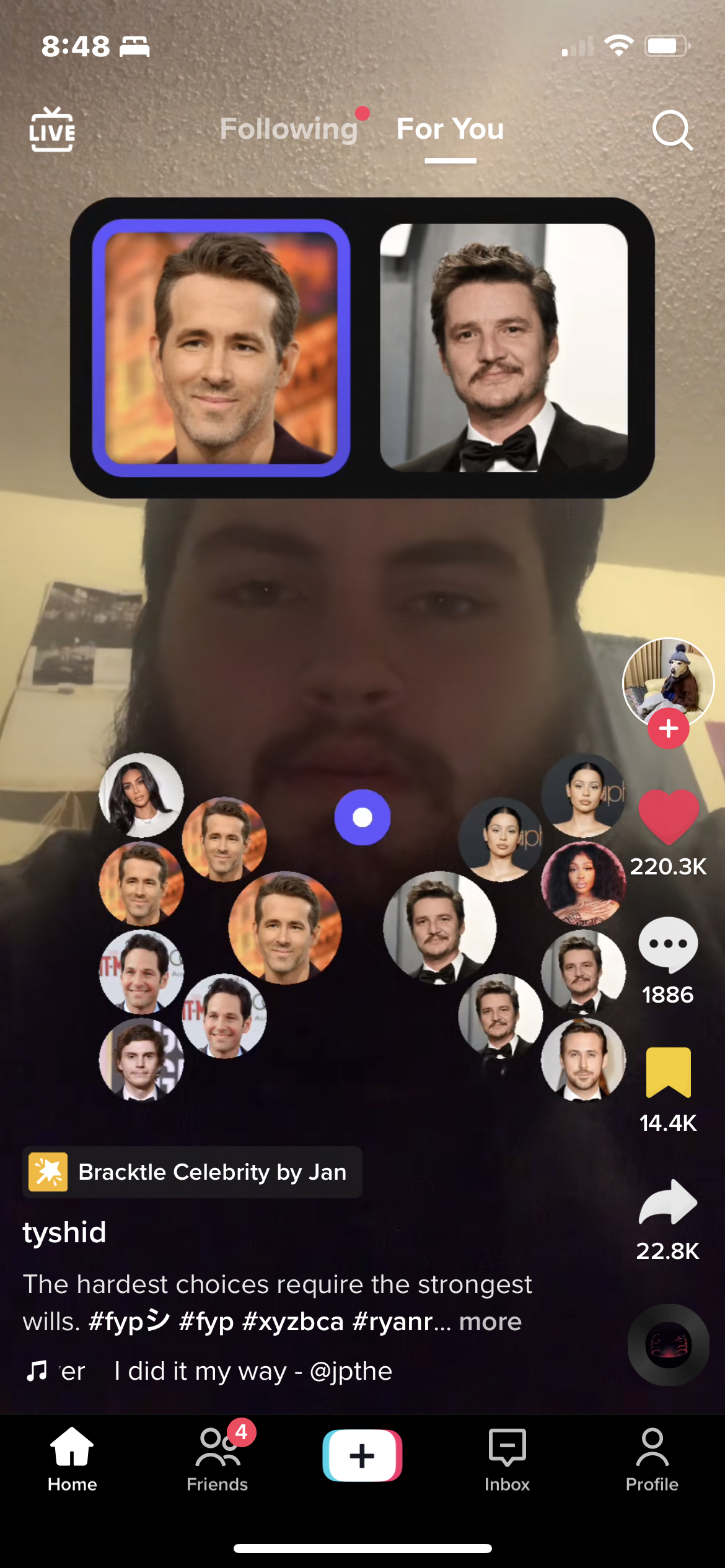725x1568 pixels.
Task: Open the Friends tab
Action: pyautogui.click(x=217, y=1458)
